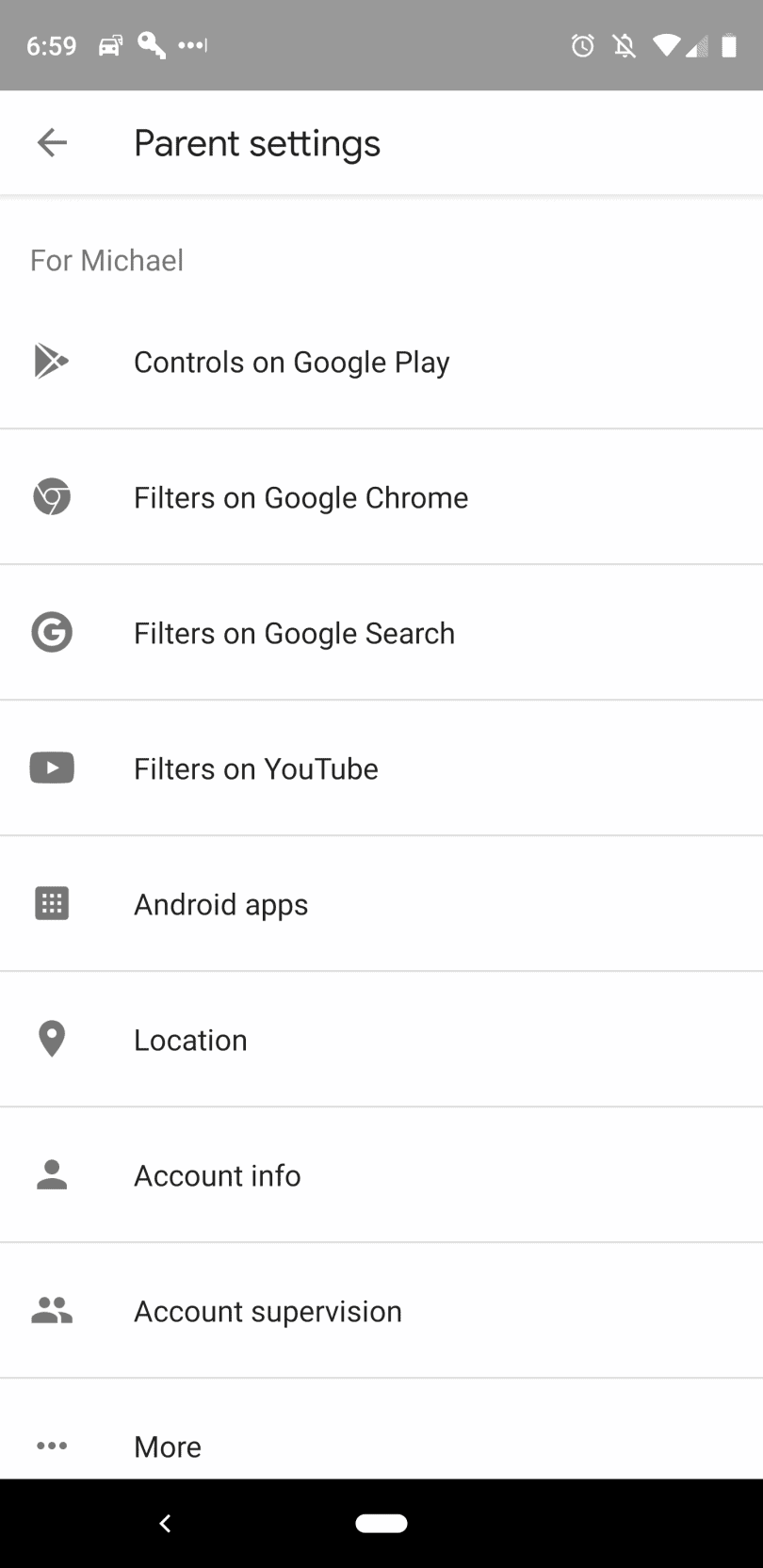The height and width of the screenshot is (1568, 763).
Task: Tap the home pill button
Action: (381, 1523)
